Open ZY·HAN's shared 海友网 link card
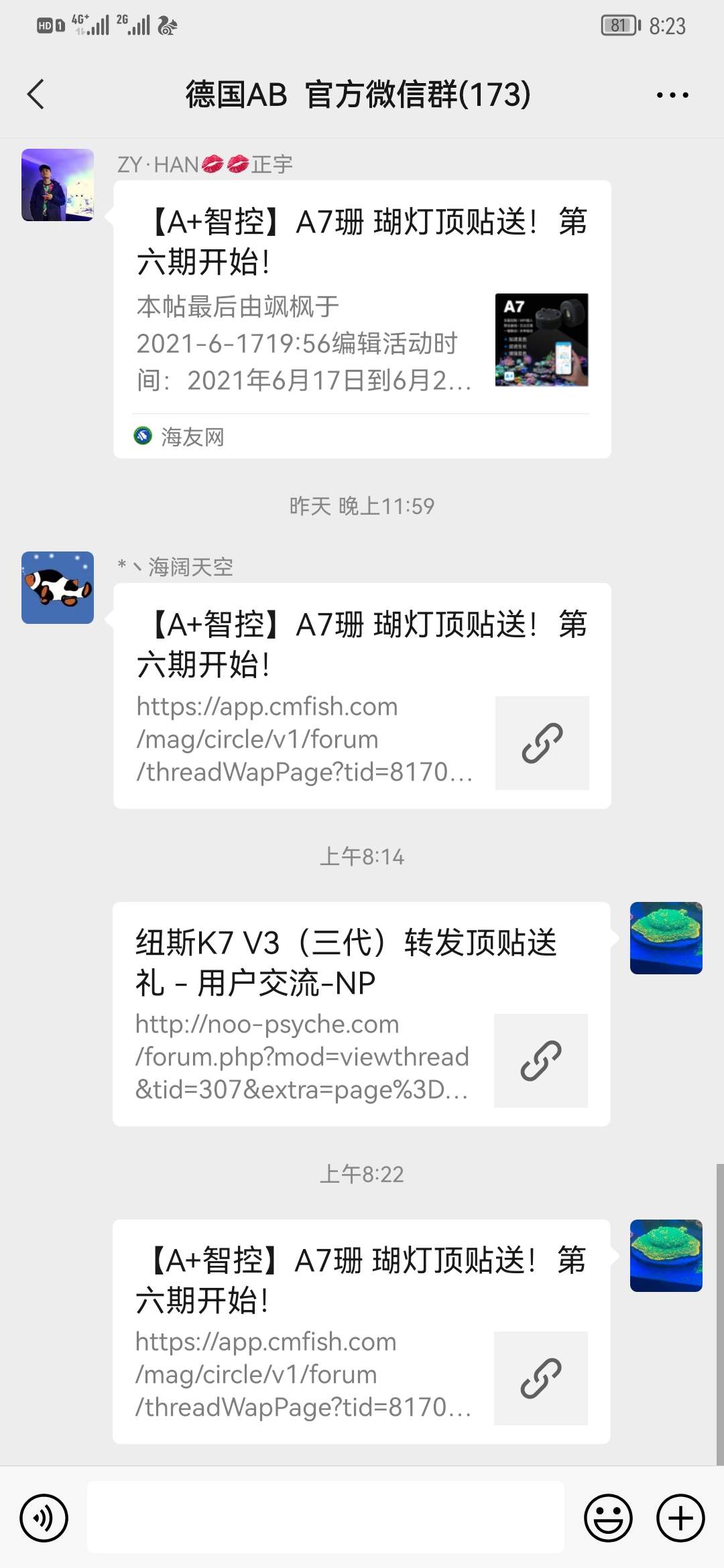 click(362, 319)
